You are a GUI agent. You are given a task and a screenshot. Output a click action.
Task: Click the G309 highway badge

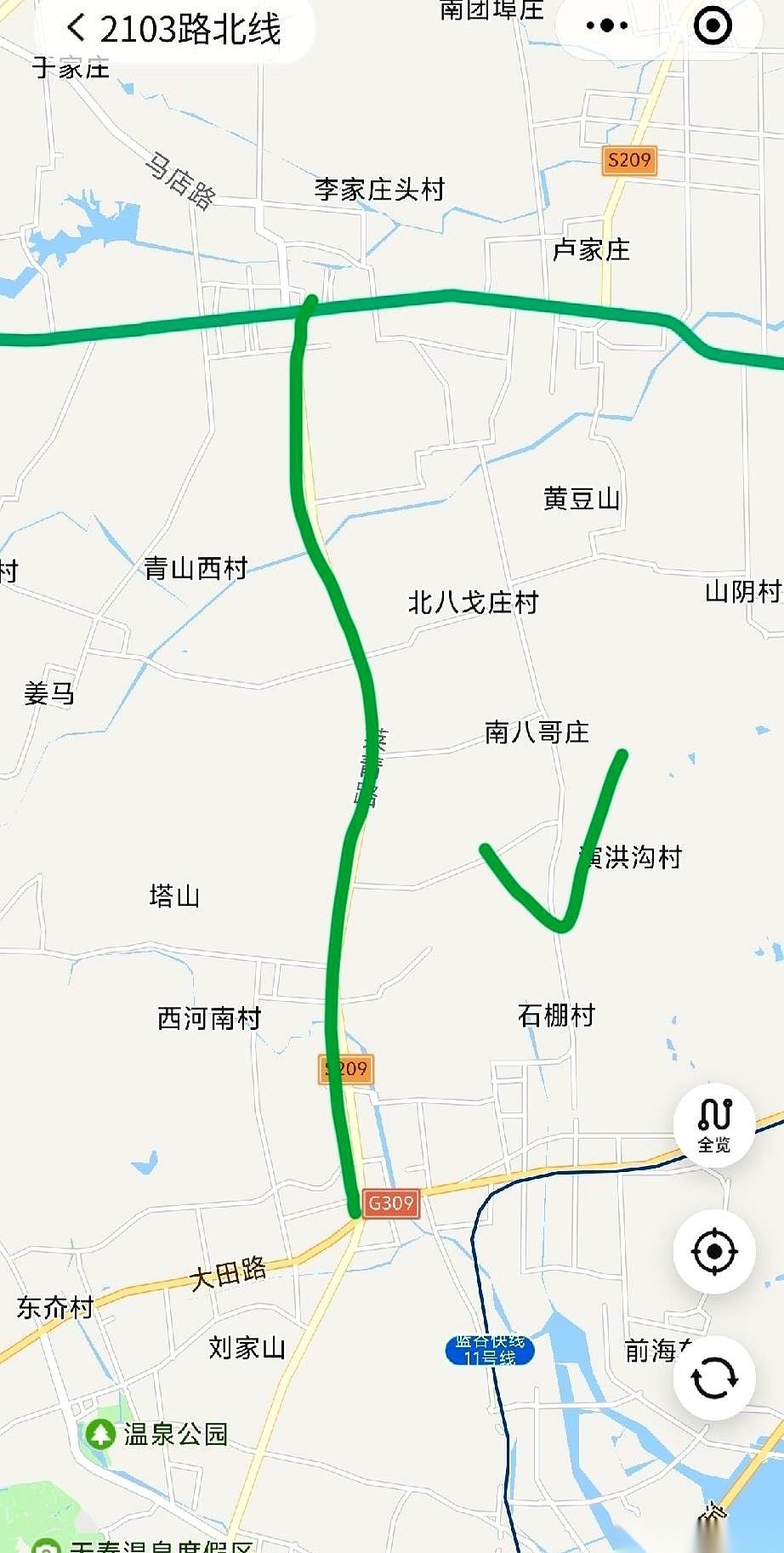391,1202
